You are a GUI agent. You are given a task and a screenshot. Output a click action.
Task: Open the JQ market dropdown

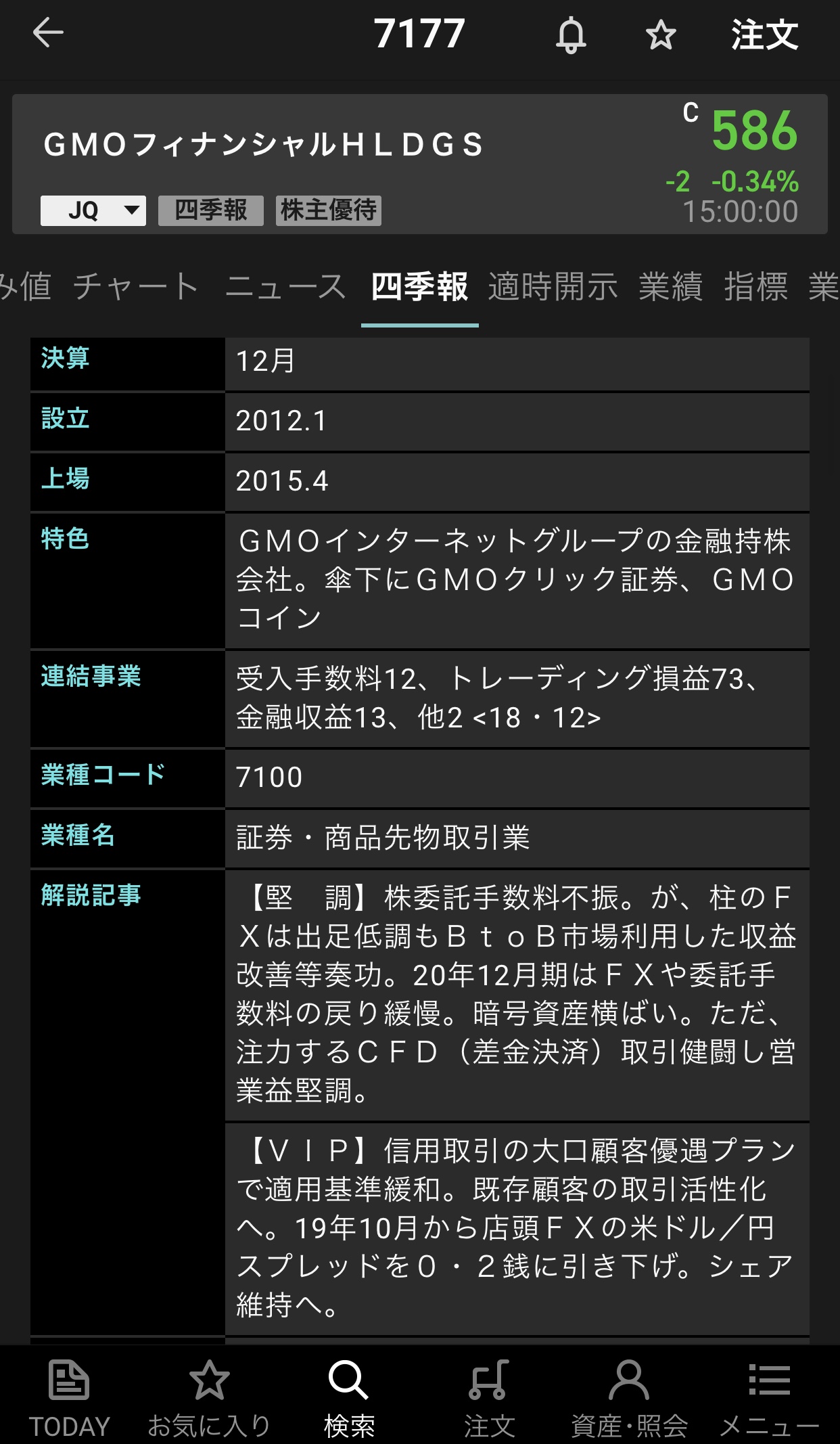[x=93, y=210]
